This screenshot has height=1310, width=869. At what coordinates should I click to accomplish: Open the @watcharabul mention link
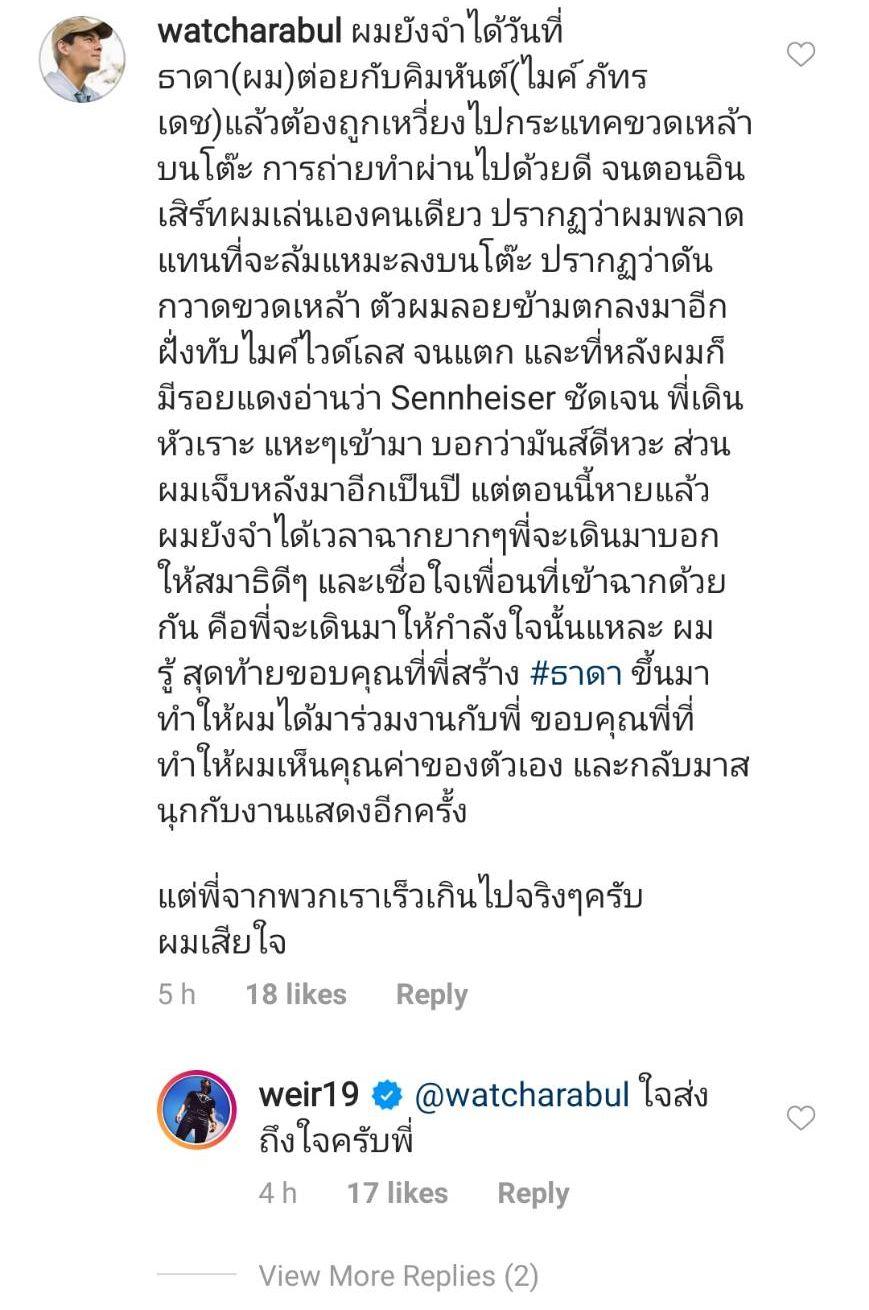(x=522, y=1095)
